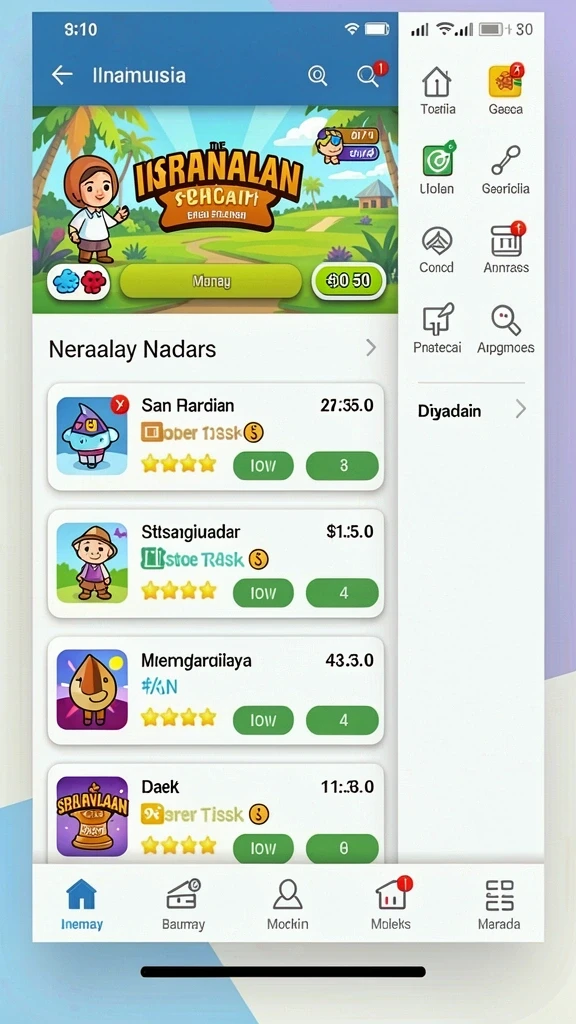Switch to the Marada tab
576x1024 pixels.
click(x=499, y=904)
